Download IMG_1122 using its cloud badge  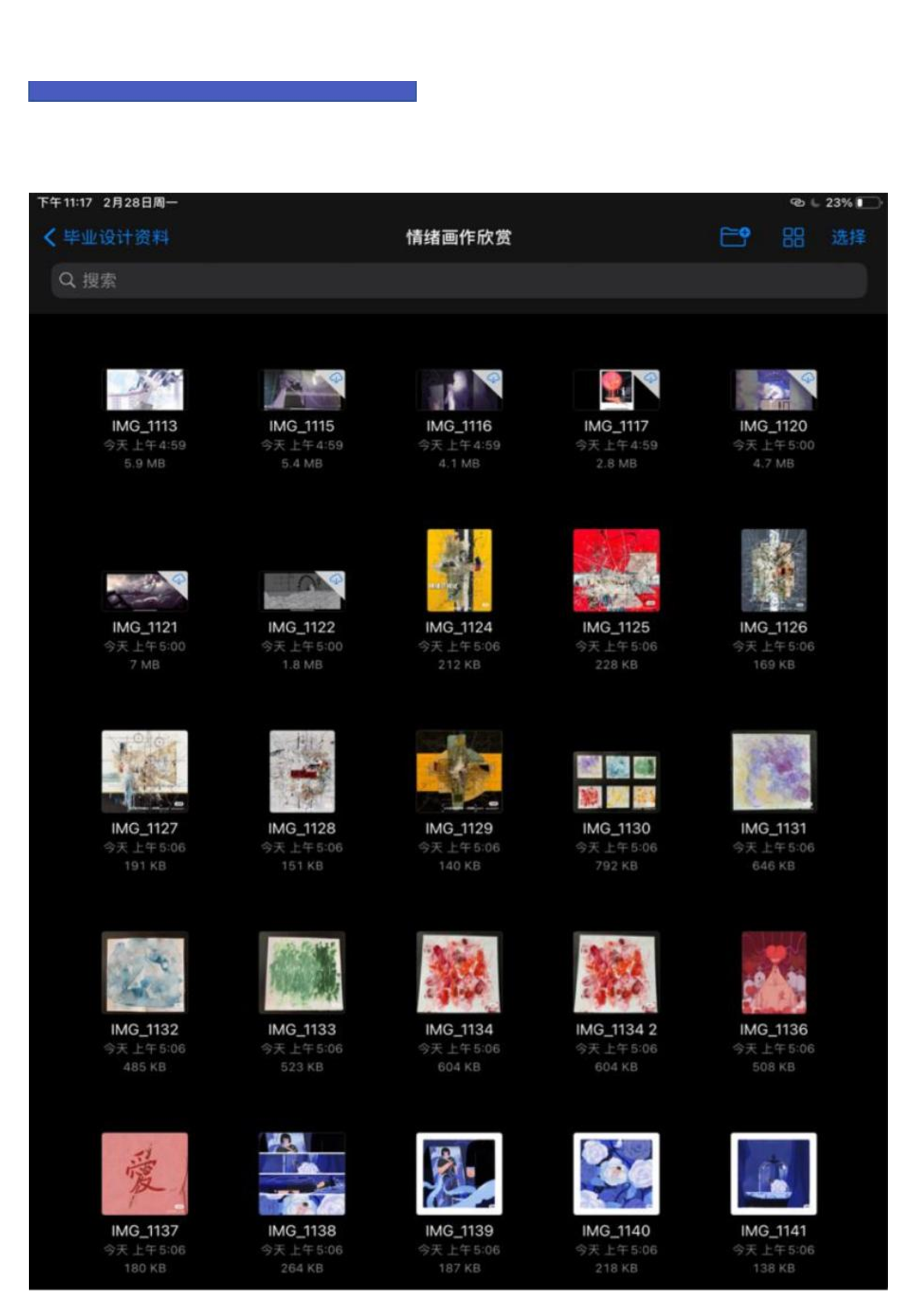tap(336, 578)
